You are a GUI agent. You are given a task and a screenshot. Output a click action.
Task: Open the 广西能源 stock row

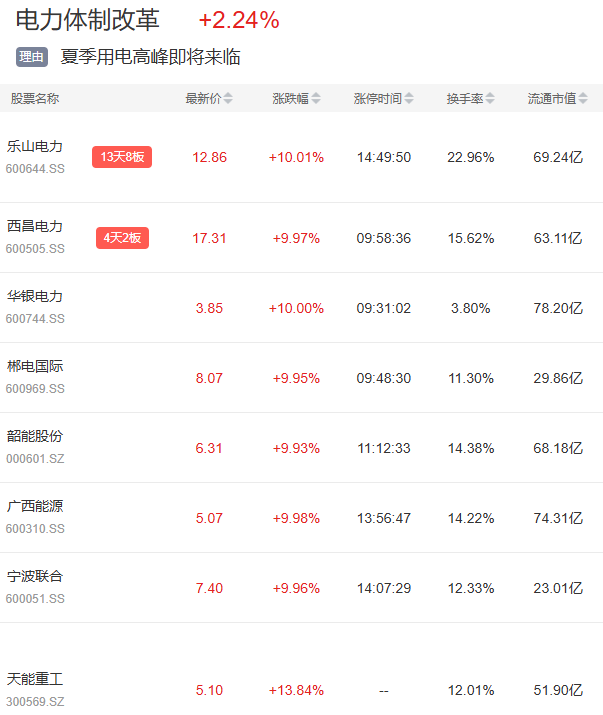click(x=35, y=507)
